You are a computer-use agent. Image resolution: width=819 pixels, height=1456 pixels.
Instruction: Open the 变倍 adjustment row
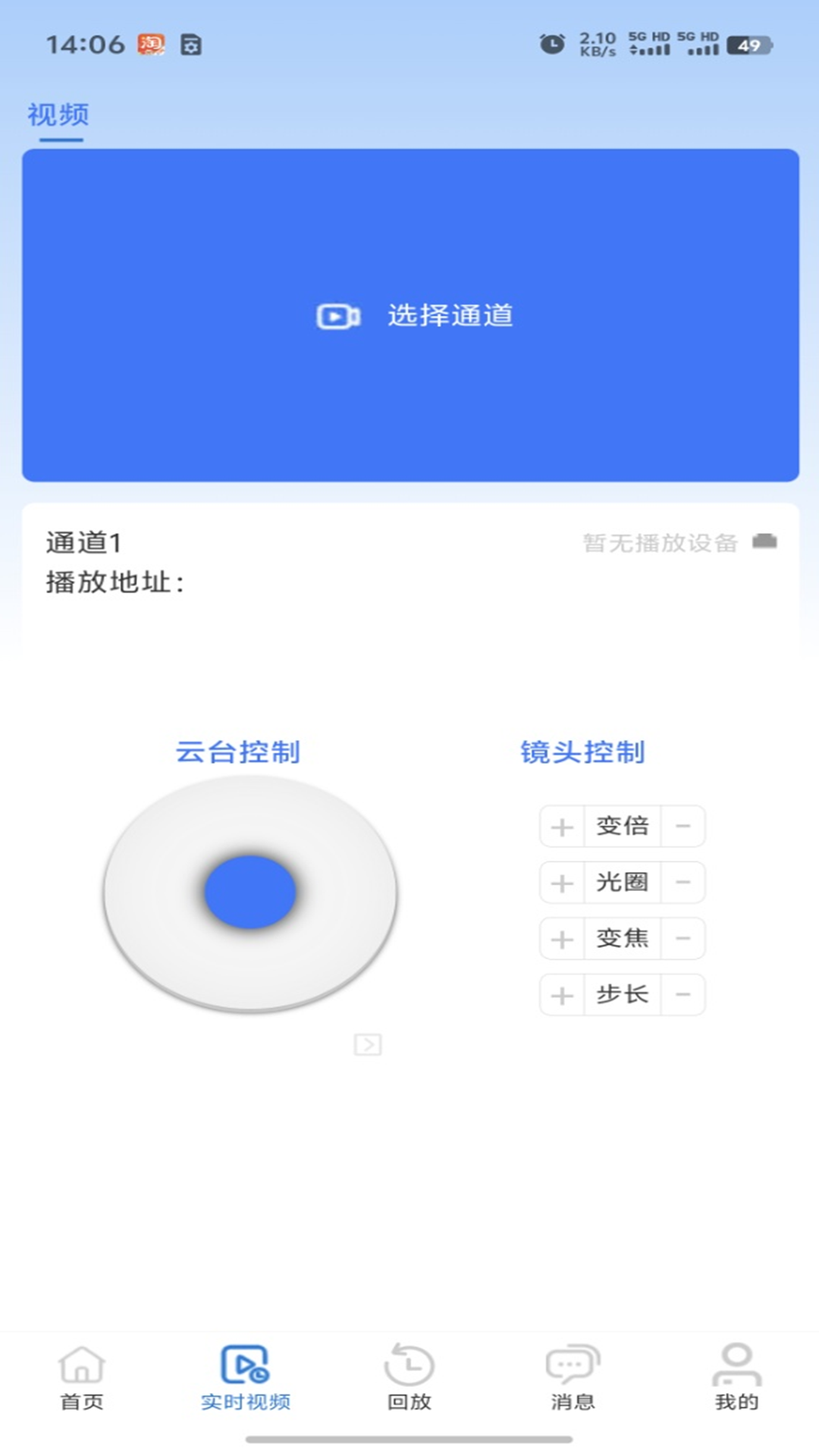621,826
